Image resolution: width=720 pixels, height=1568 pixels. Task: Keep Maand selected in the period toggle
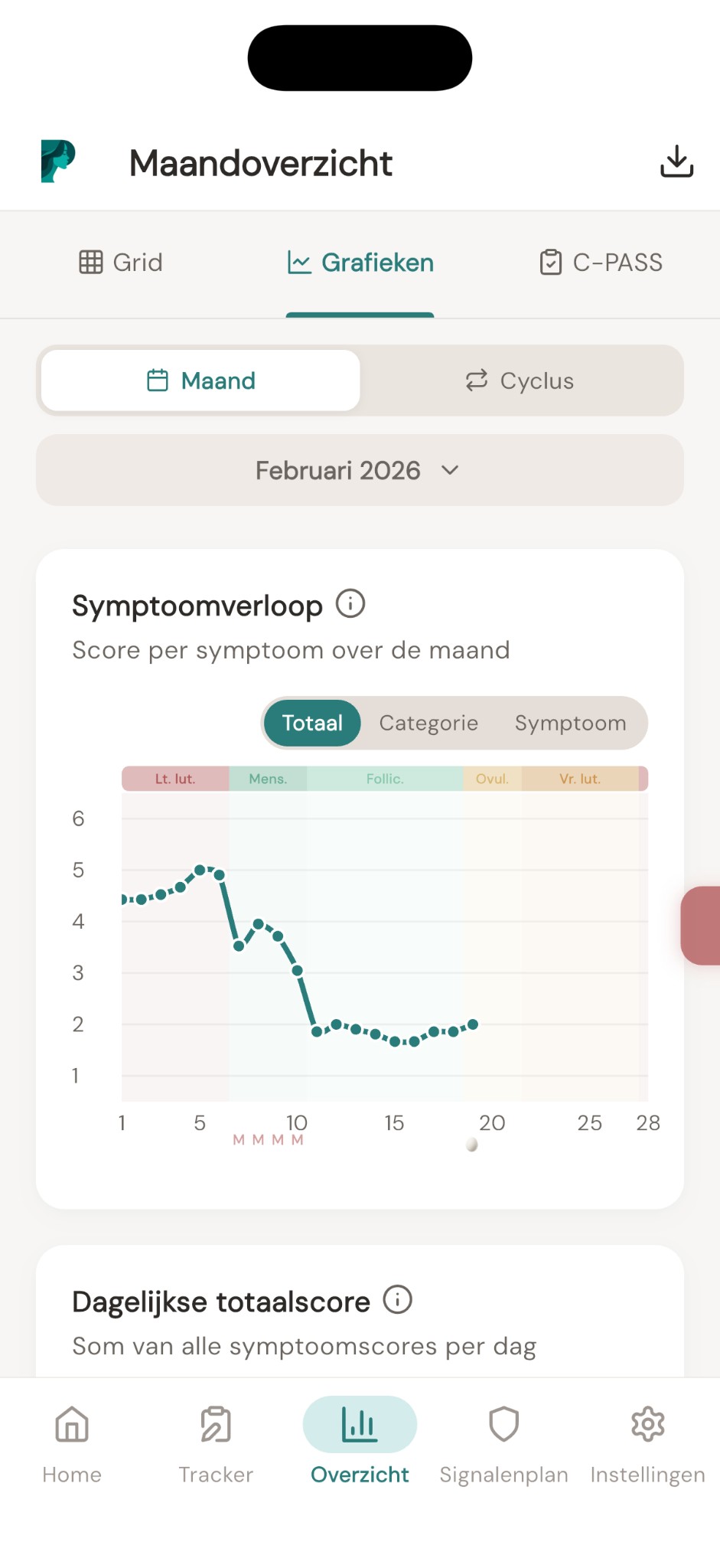click(200, 381)
